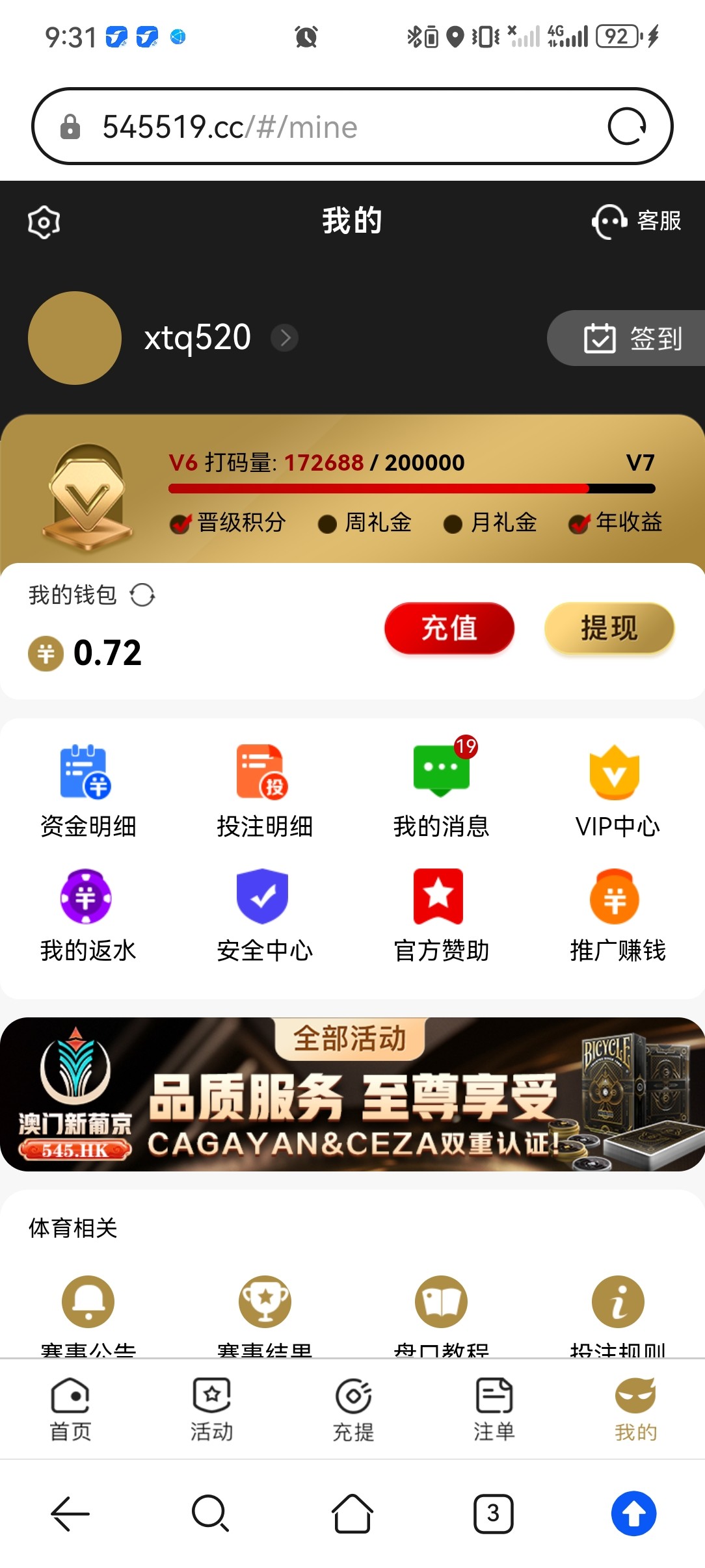Refresh the wallet balance

[142, 595]
